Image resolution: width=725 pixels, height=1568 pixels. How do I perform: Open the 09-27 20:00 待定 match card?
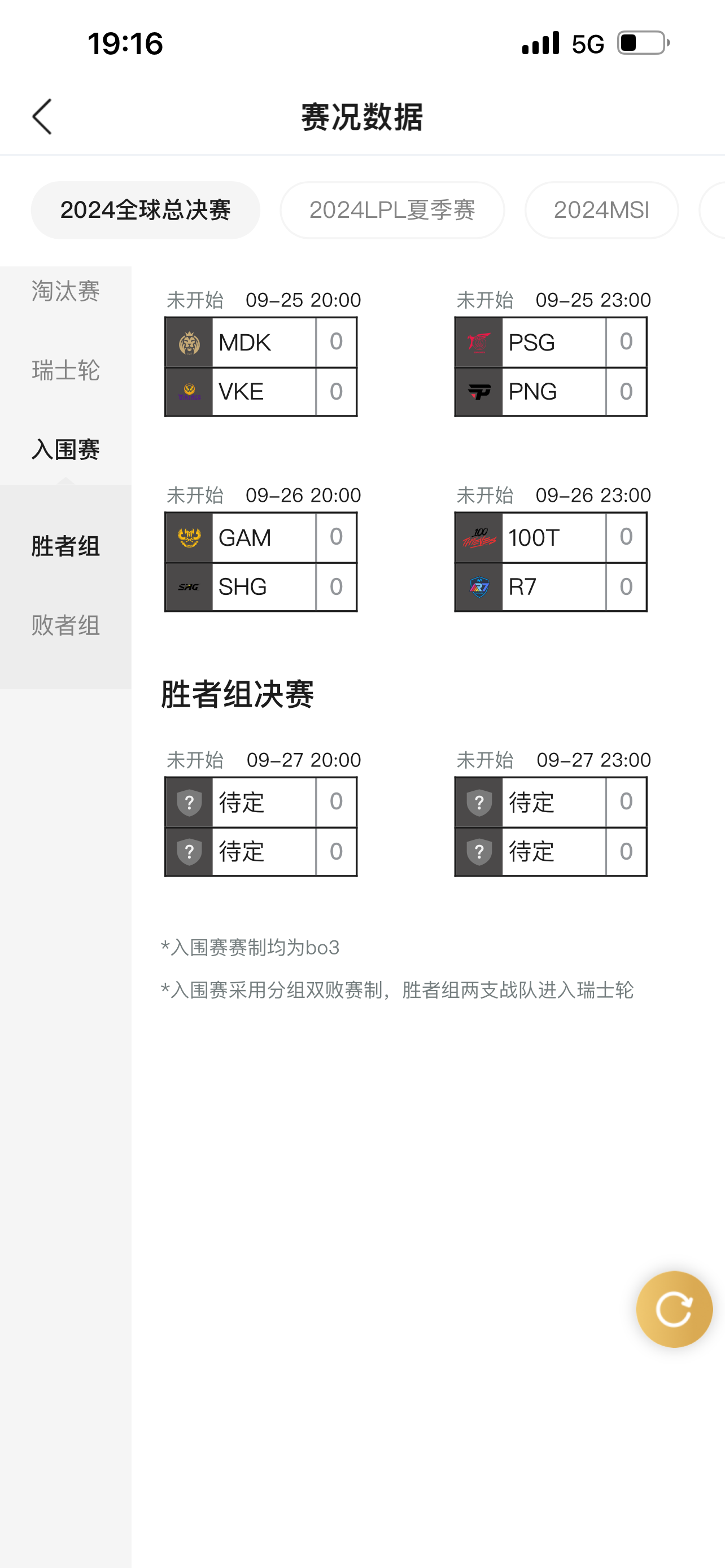point(261,826)
